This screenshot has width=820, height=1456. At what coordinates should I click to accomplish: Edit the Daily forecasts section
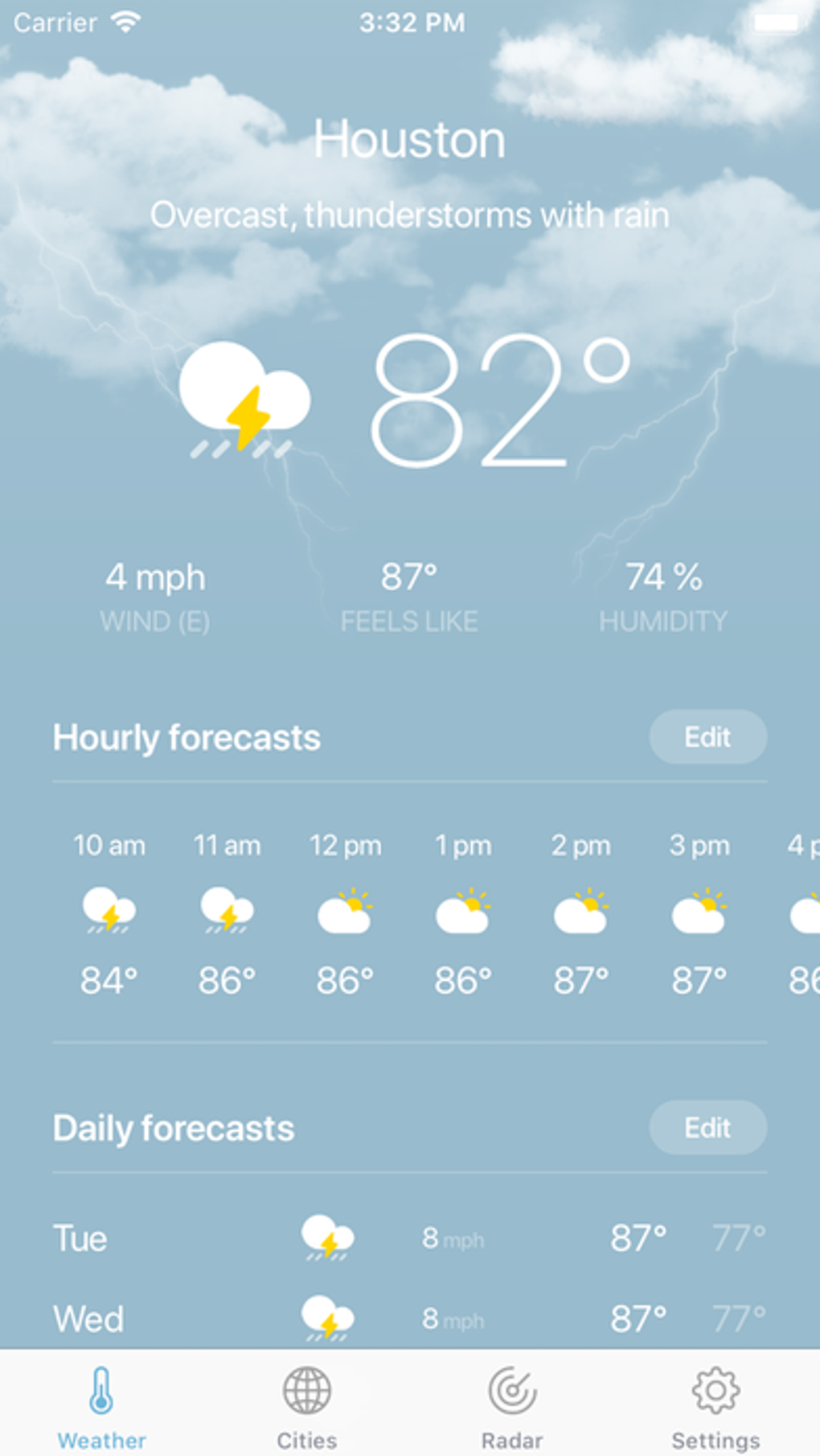[707, 1127]
